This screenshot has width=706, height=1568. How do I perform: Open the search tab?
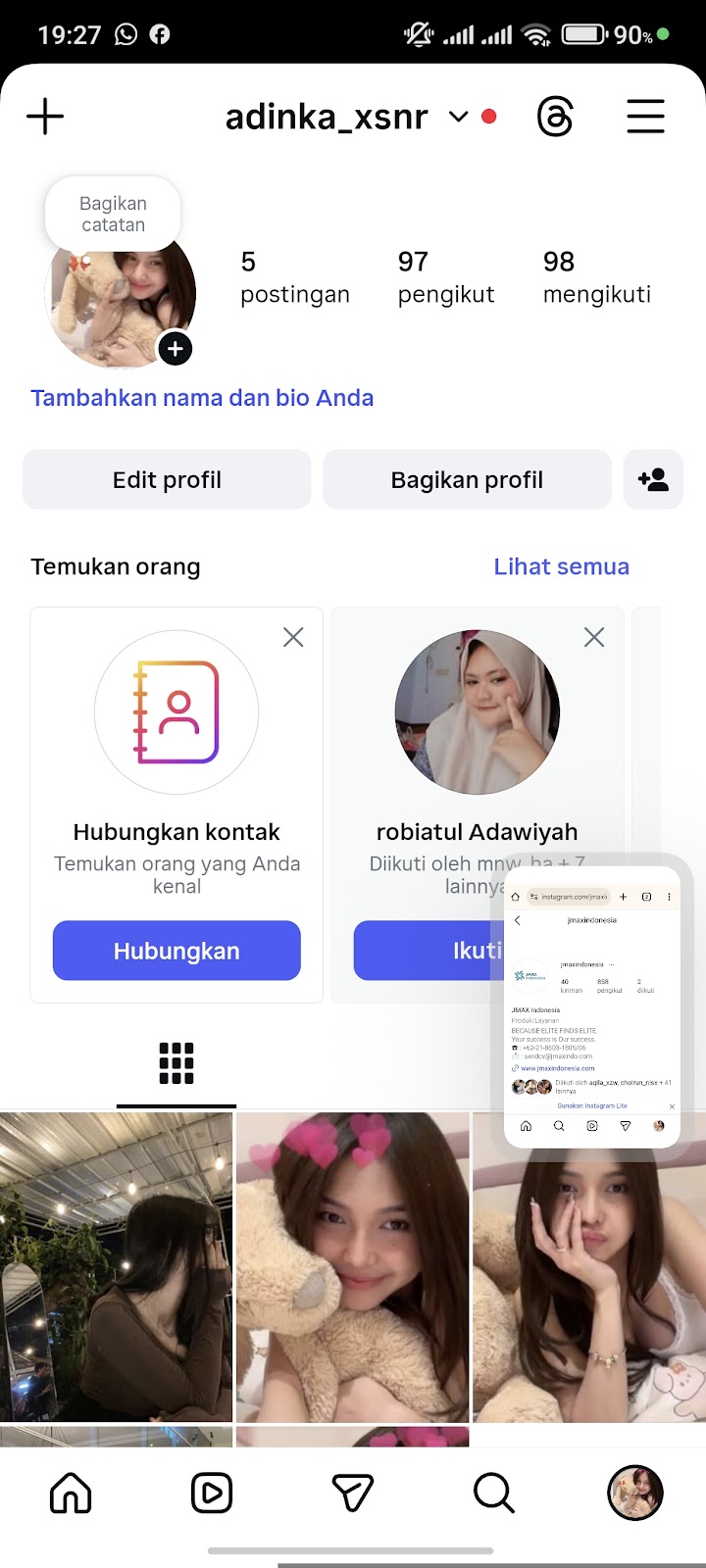[x=493, y=1494]
